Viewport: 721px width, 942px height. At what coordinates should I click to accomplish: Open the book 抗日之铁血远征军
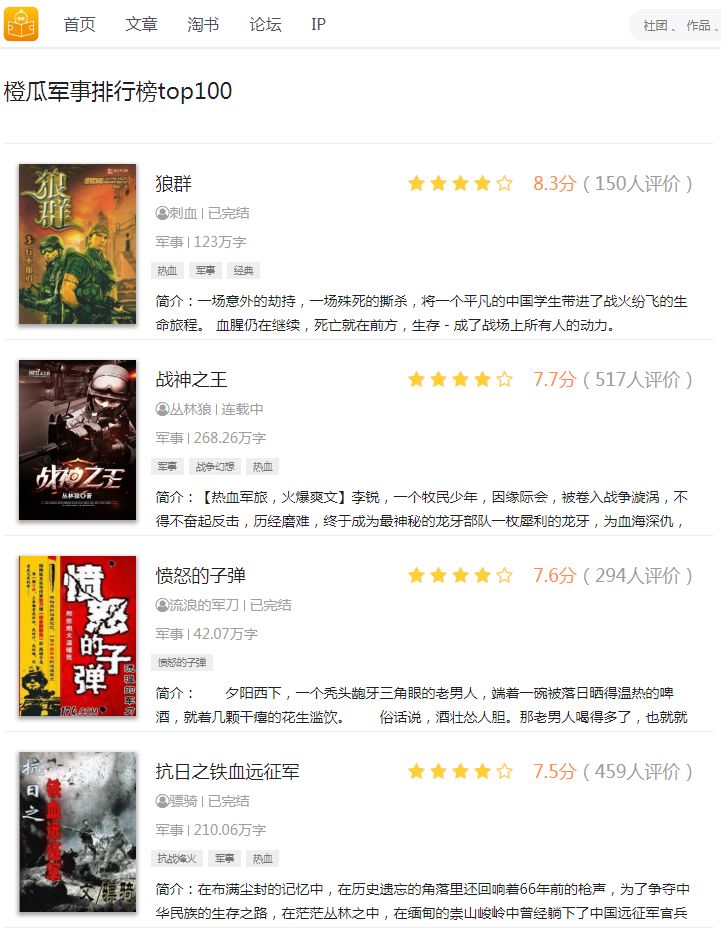click(227, 771)
